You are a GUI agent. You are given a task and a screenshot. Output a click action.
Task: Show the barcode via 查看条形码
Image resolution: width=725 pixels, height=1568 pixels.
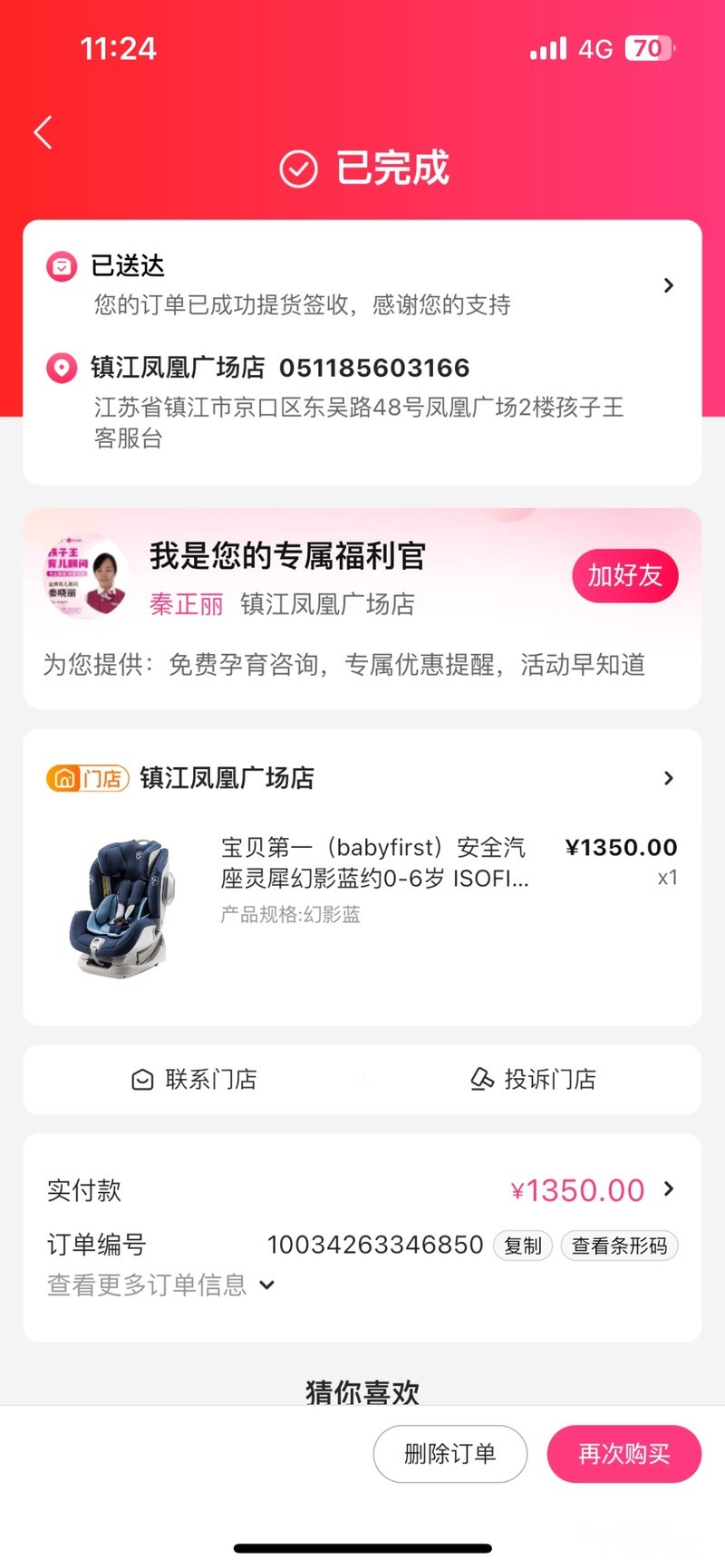[x=620, y=1246]
